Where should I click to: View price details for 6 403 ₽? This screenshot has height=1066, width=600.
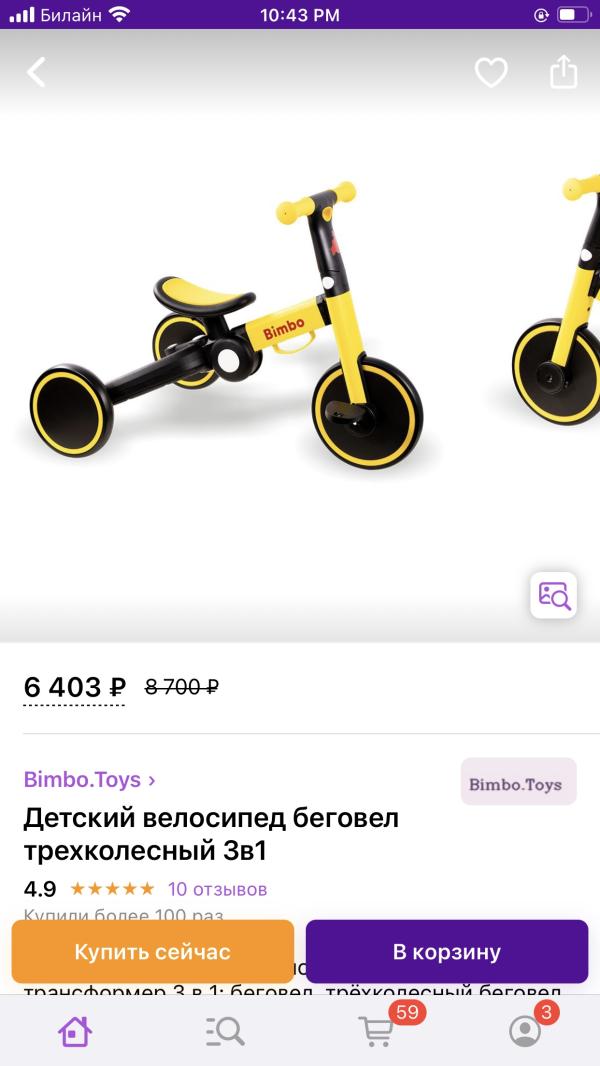74,688
